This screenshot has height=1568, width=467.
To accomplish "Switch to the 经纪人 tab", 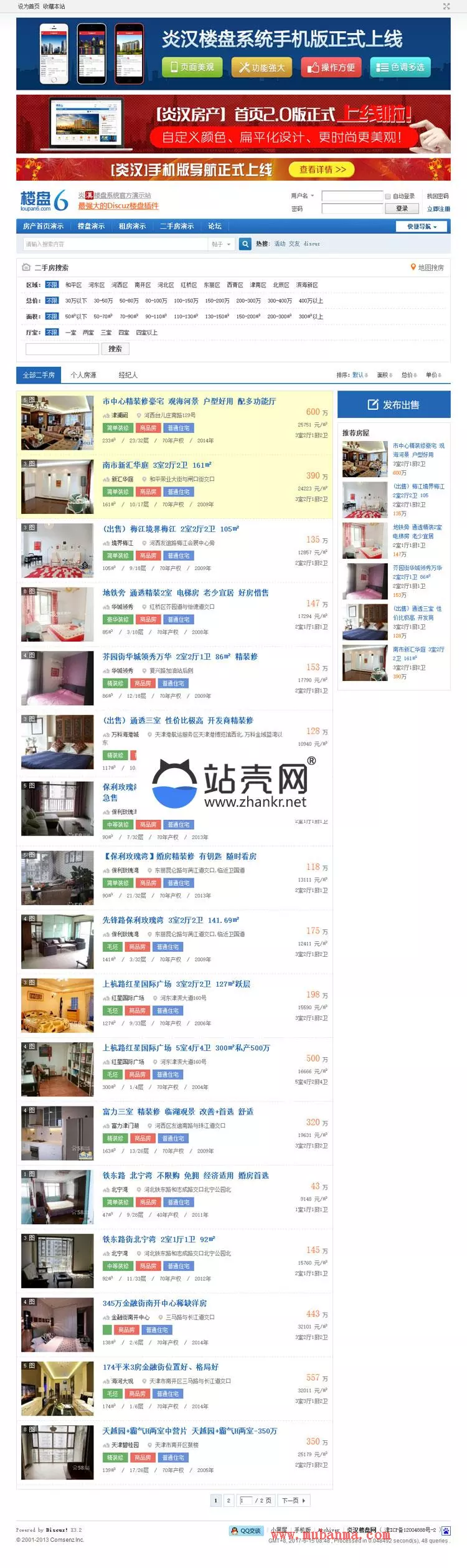I will tap(128, 375).
